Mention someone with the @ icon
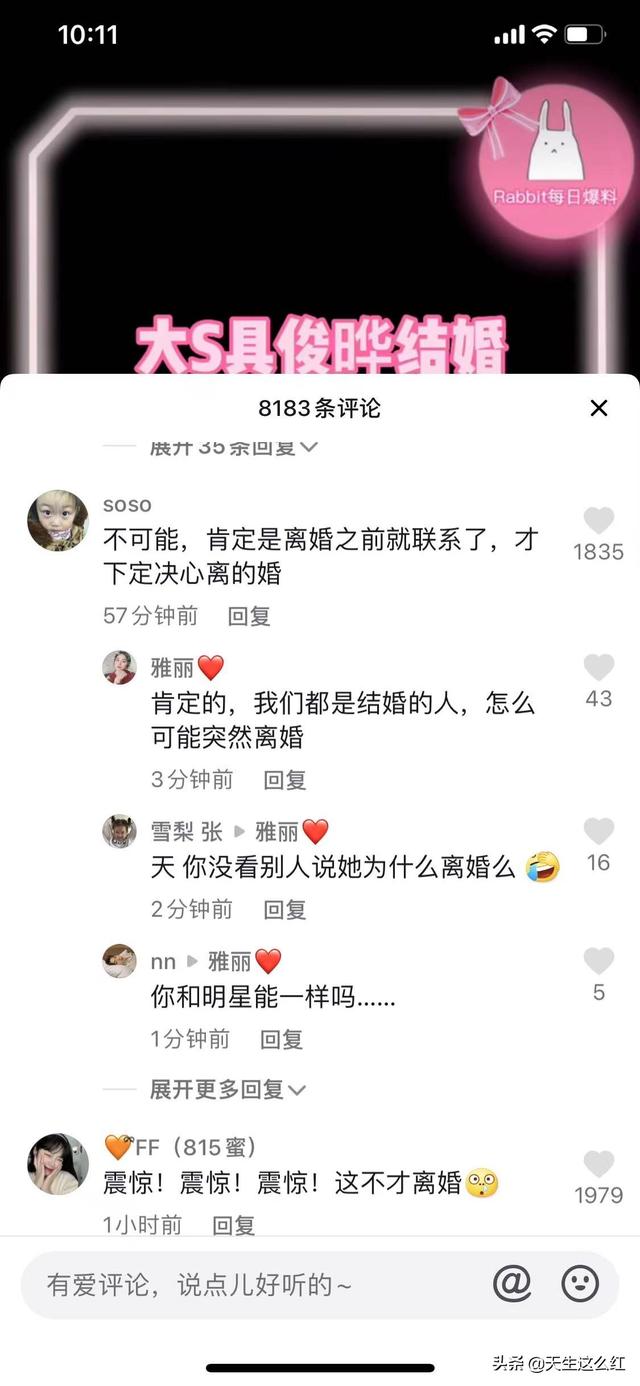 point(512,1284)
